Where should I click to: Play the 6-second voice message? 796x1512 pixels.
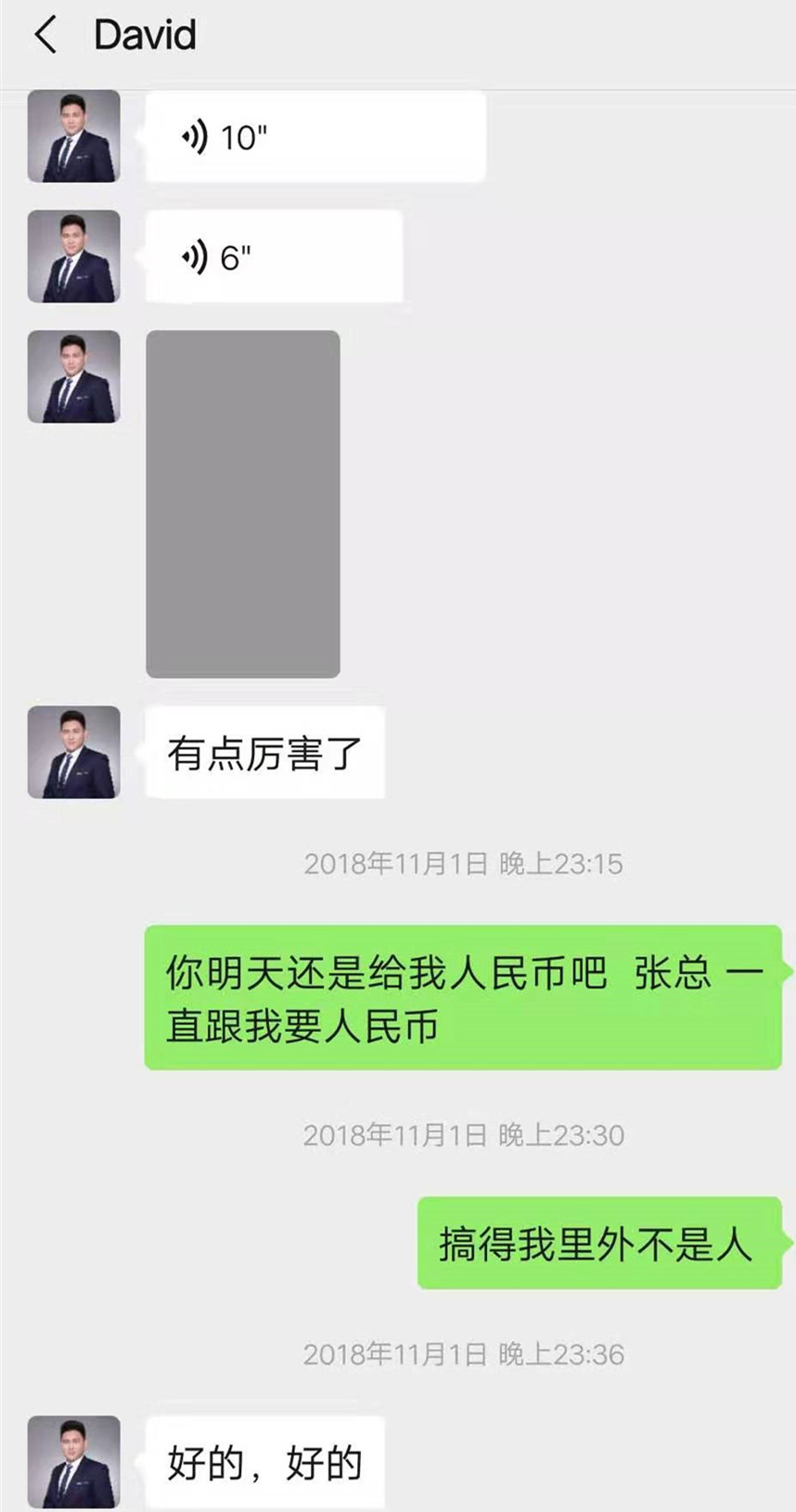click(x=274, y=256)
